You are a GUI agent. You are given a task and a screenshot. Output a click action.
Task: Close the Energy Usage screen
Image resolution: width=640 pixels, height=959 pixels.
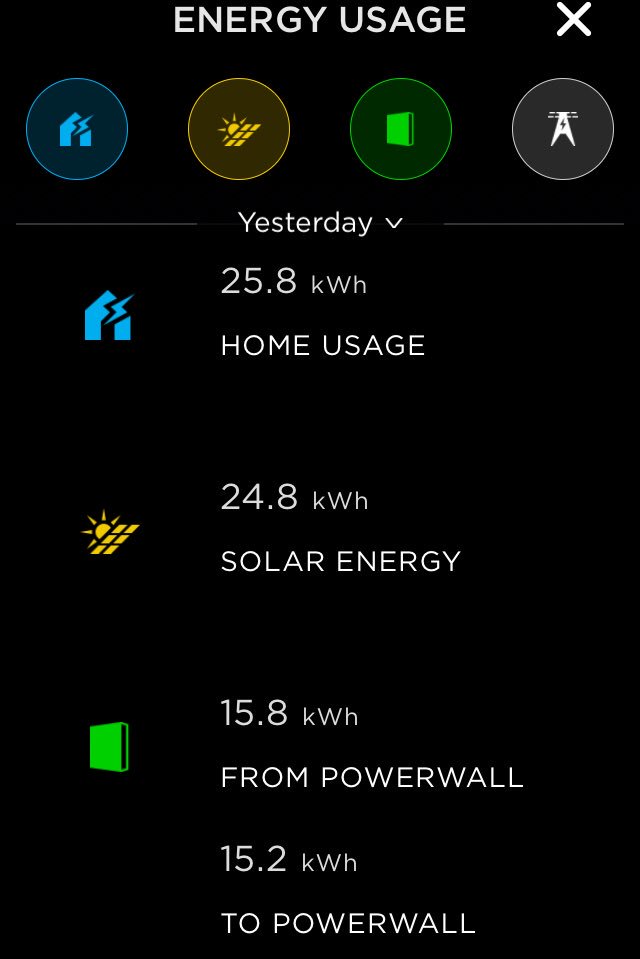pos(574,20)
